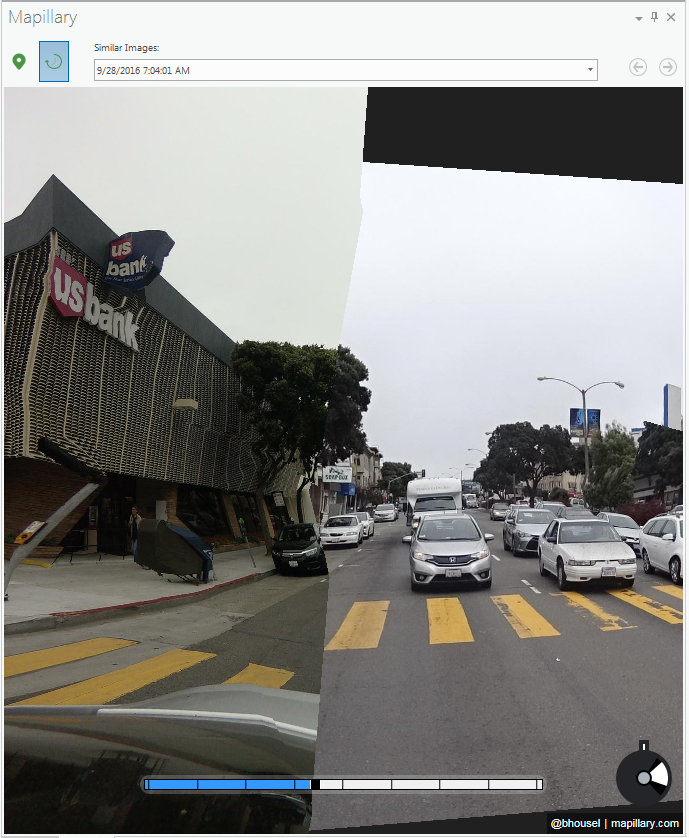Toggle the refresh sync button

coord(54,61)
